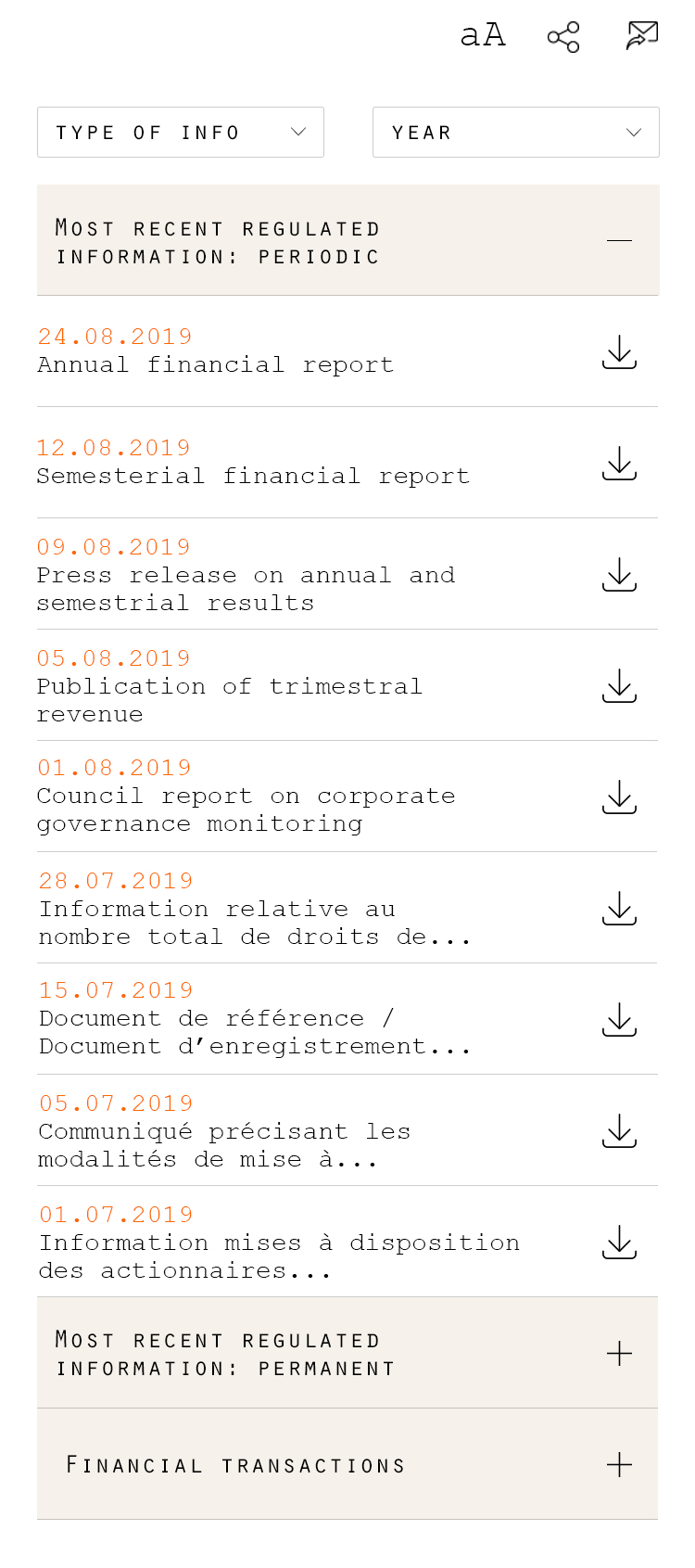Open the Year dropdown
Viewport: 695px width, 1568px height.
coord(516,133)
